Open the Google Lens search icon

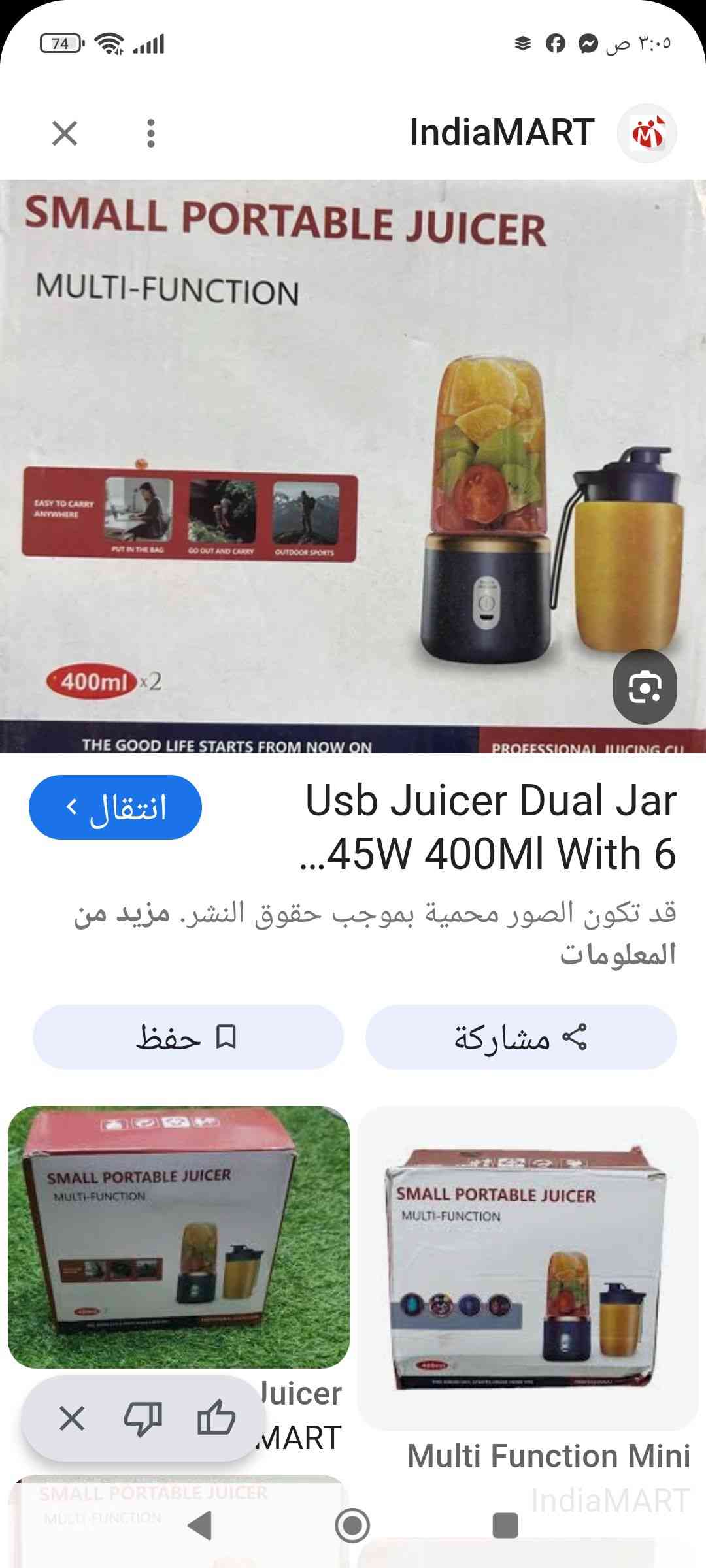click(645, 687)
